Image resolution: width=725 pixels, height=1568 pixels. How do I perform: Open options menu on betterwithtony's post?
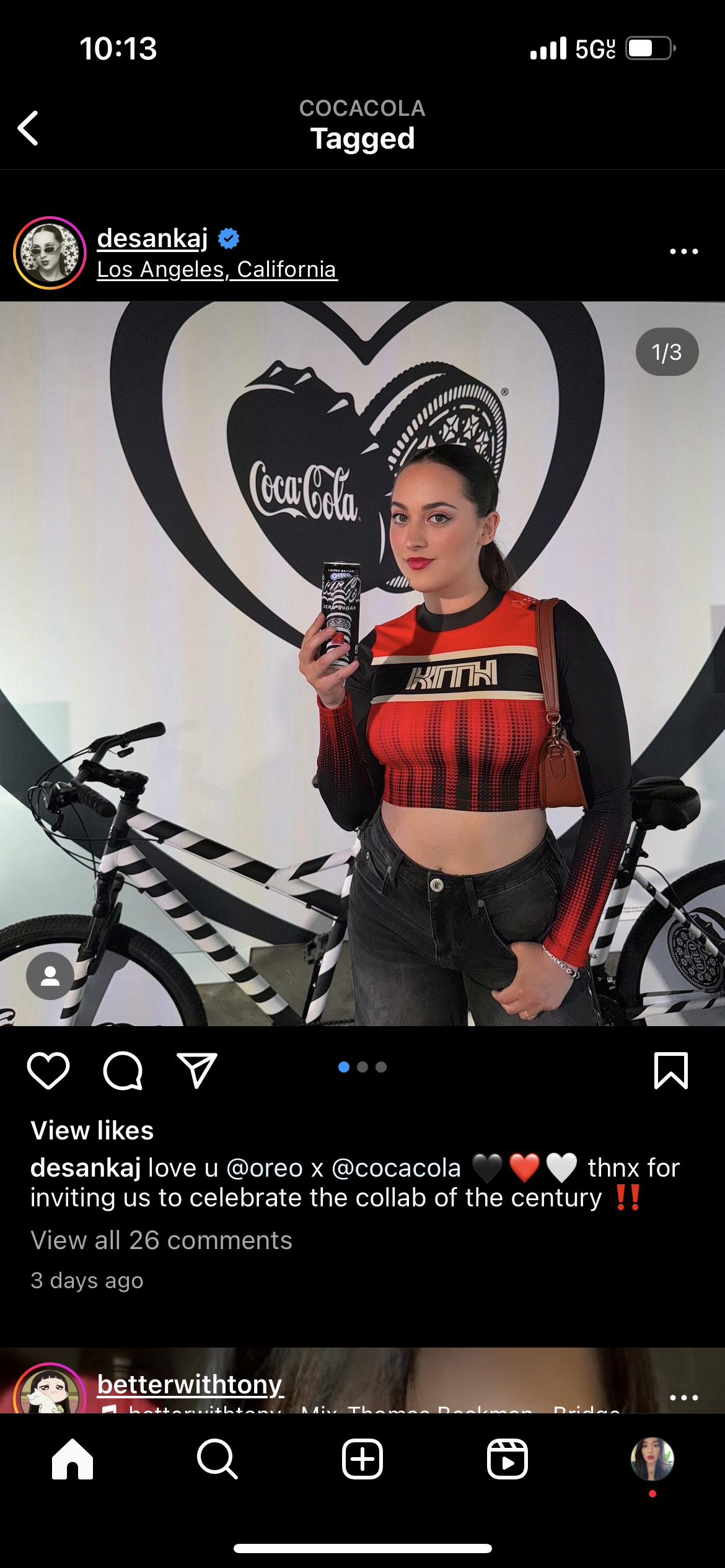pyautogui.click(x=683, y=1397)
